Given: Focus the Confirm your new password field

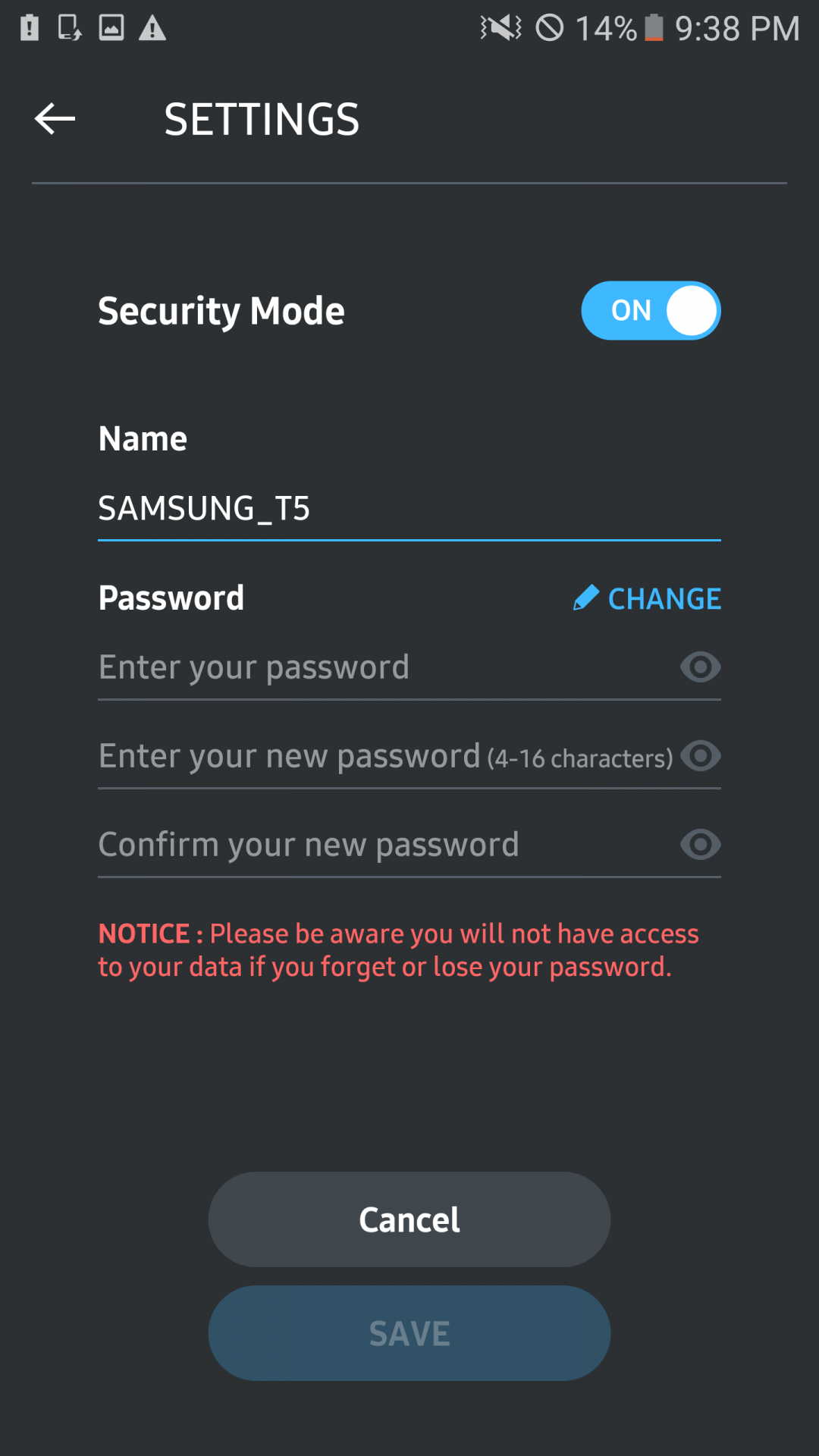Looking at the screenshot, I should coord(379,845).
